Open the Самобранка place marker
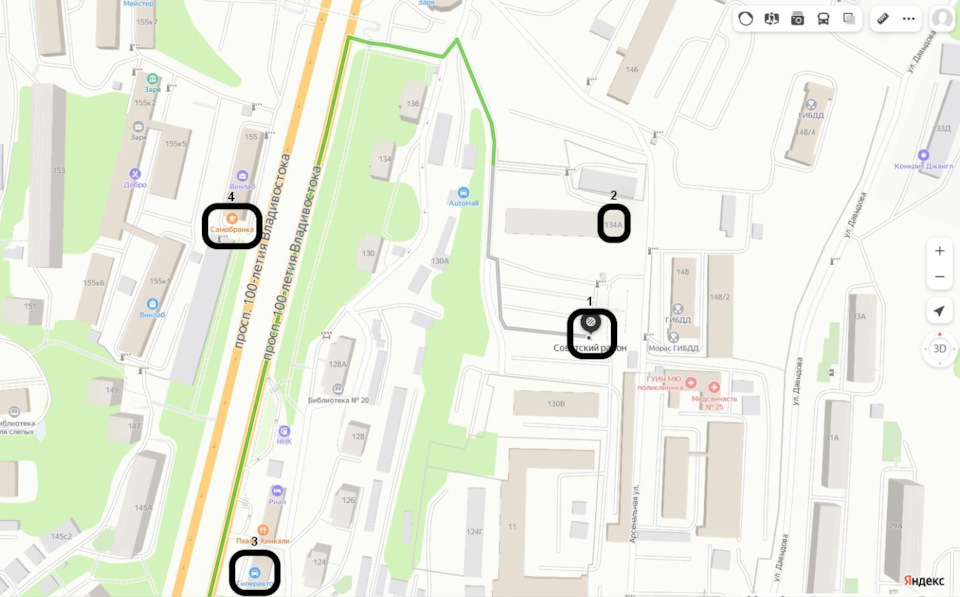 [x=231, y=219]
